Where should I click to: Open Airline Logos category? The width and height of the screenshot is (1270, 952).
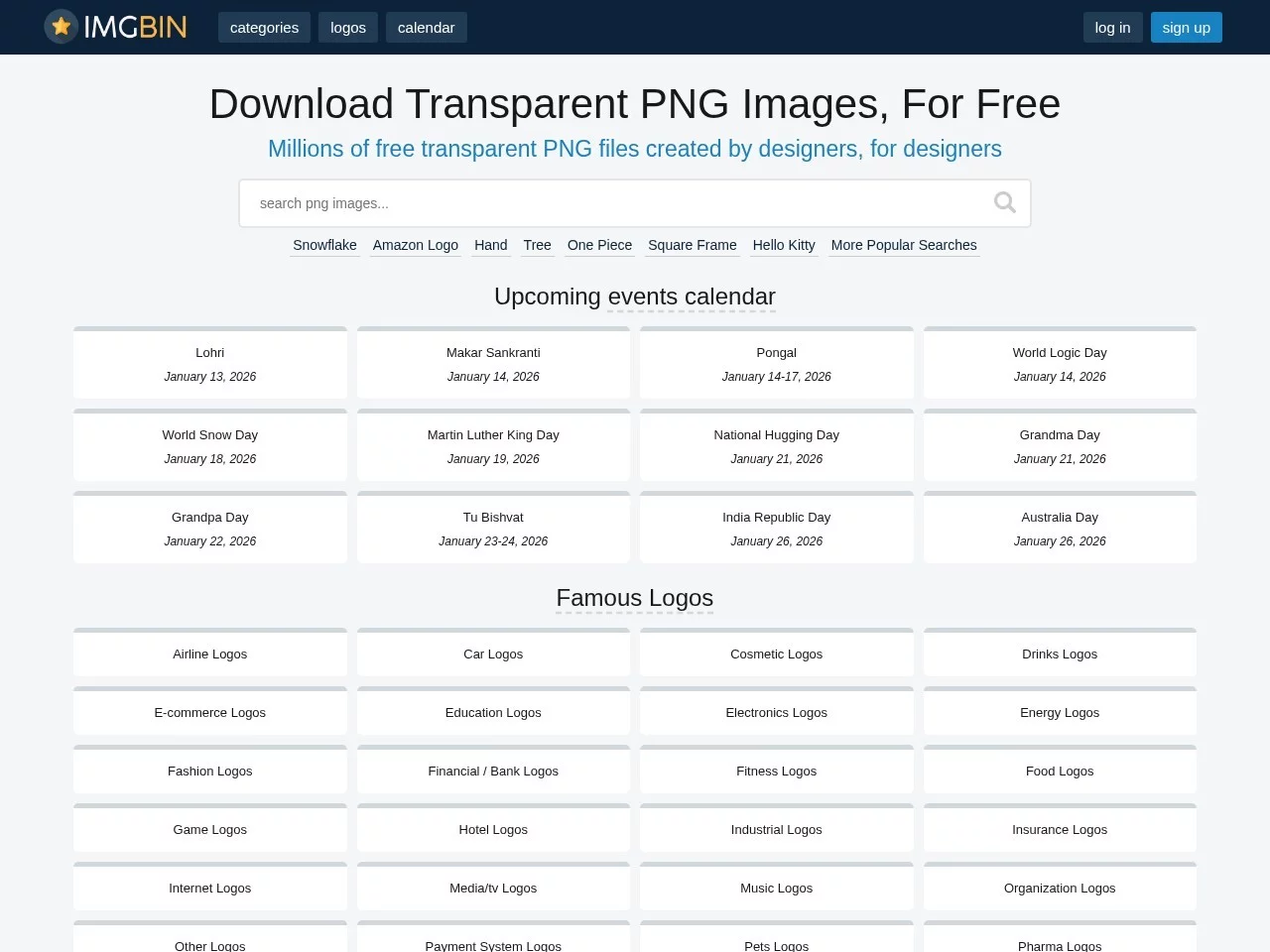point(210,654)
